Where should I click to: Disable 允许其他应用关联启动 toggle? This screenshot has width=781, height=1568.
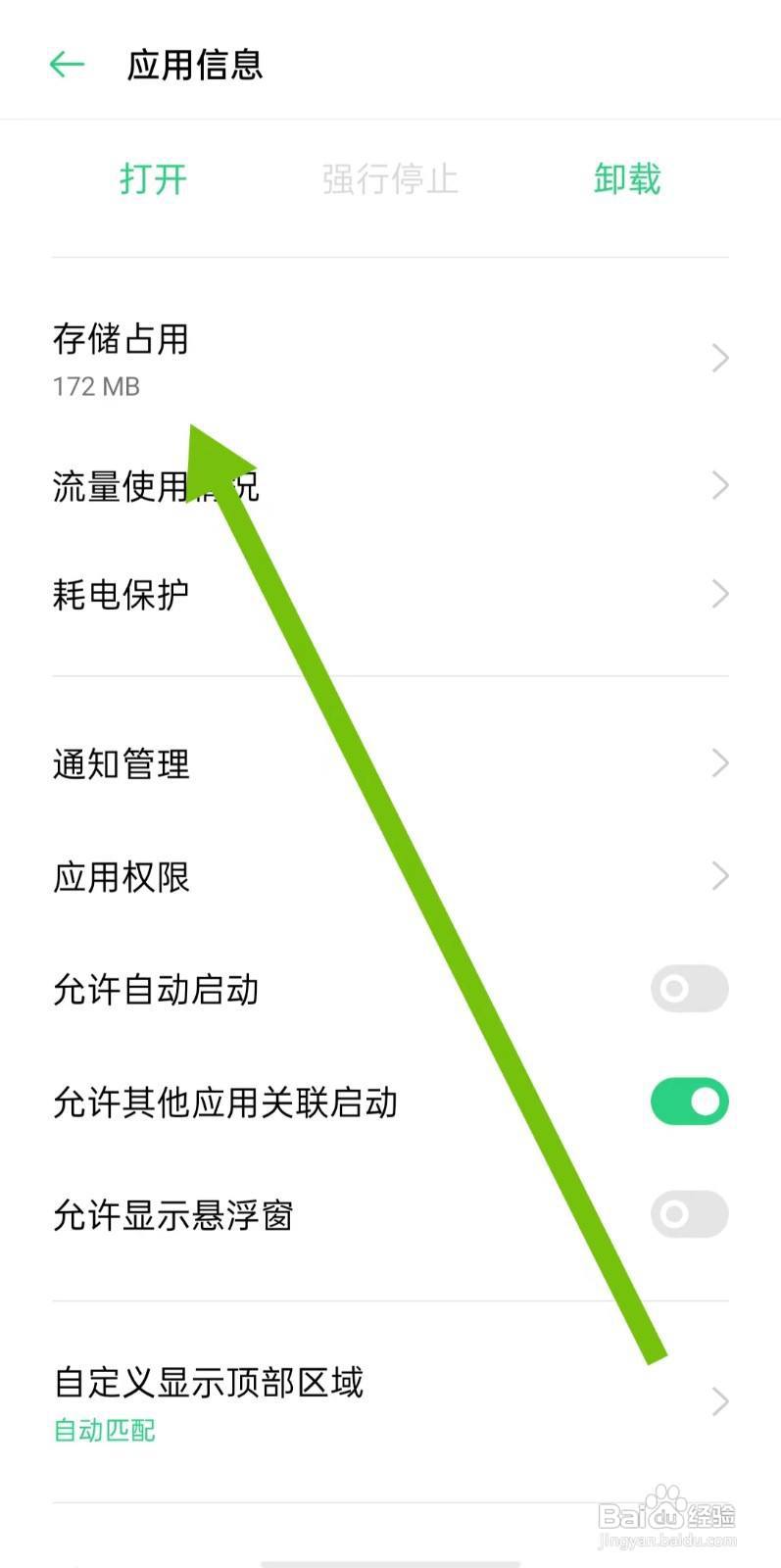point(688,1101)
